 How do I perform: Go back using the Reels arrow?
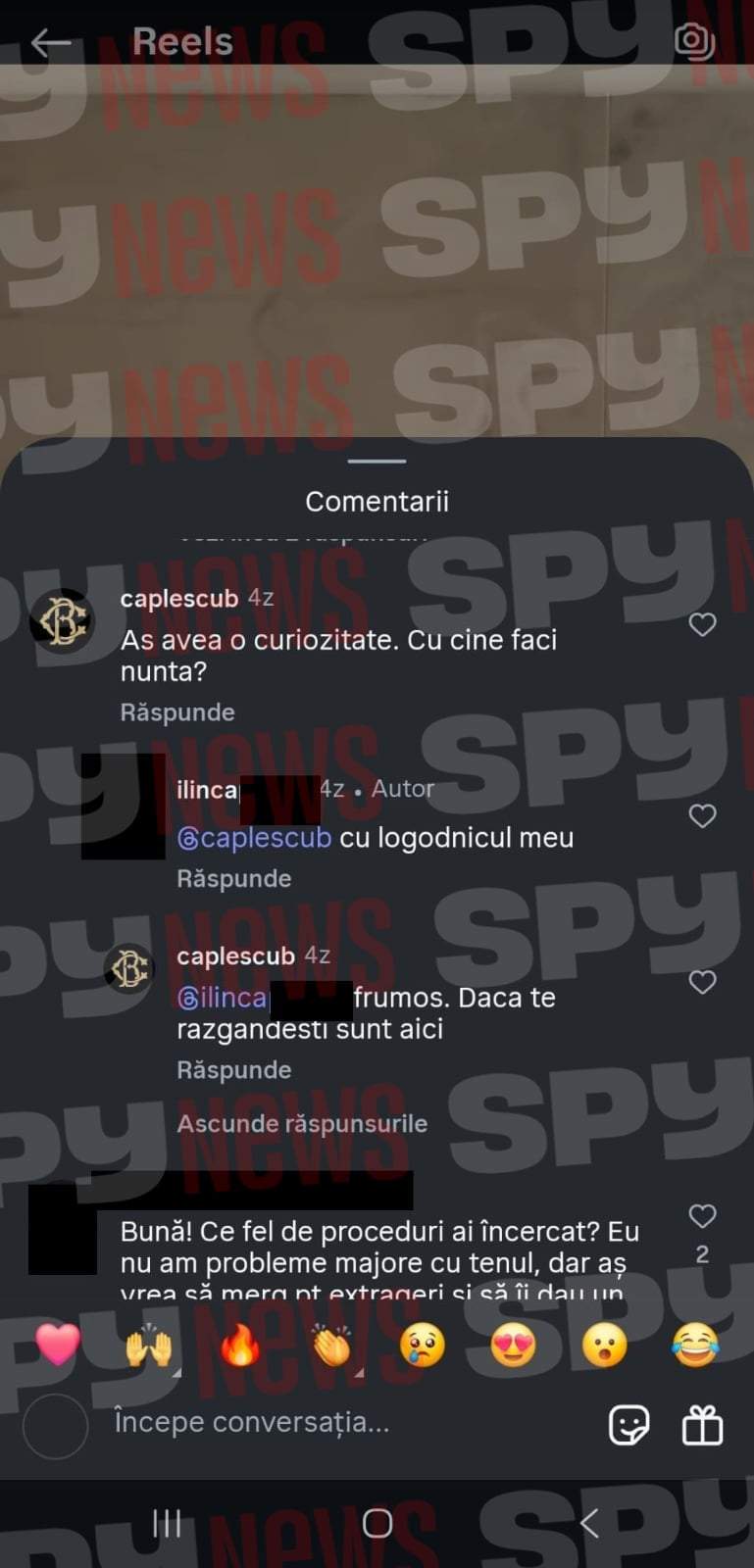[x=50, y=42]
